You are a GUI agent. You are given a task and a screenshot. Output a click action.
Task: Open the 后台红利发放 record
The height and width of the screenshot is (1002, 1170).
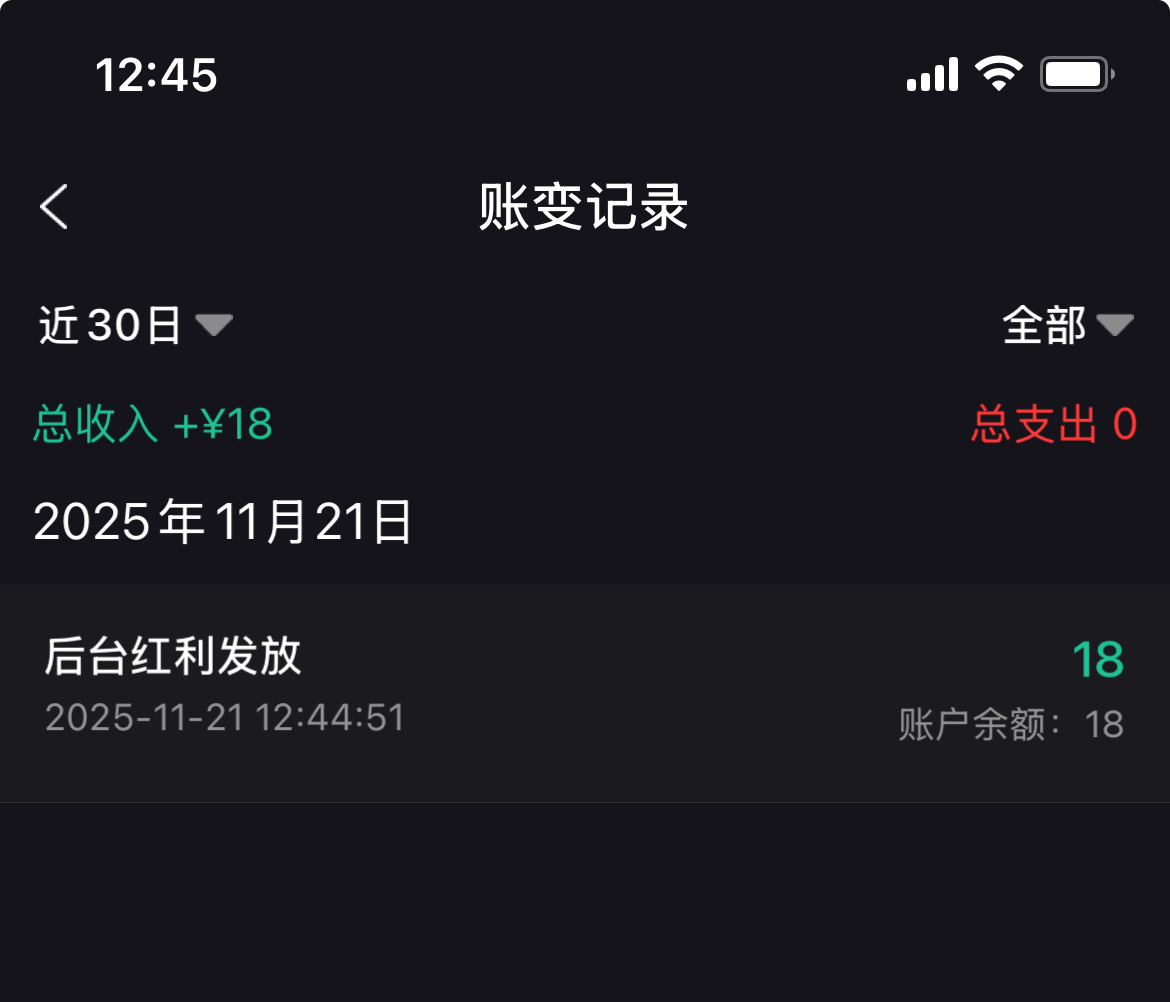tap(584, 692)
